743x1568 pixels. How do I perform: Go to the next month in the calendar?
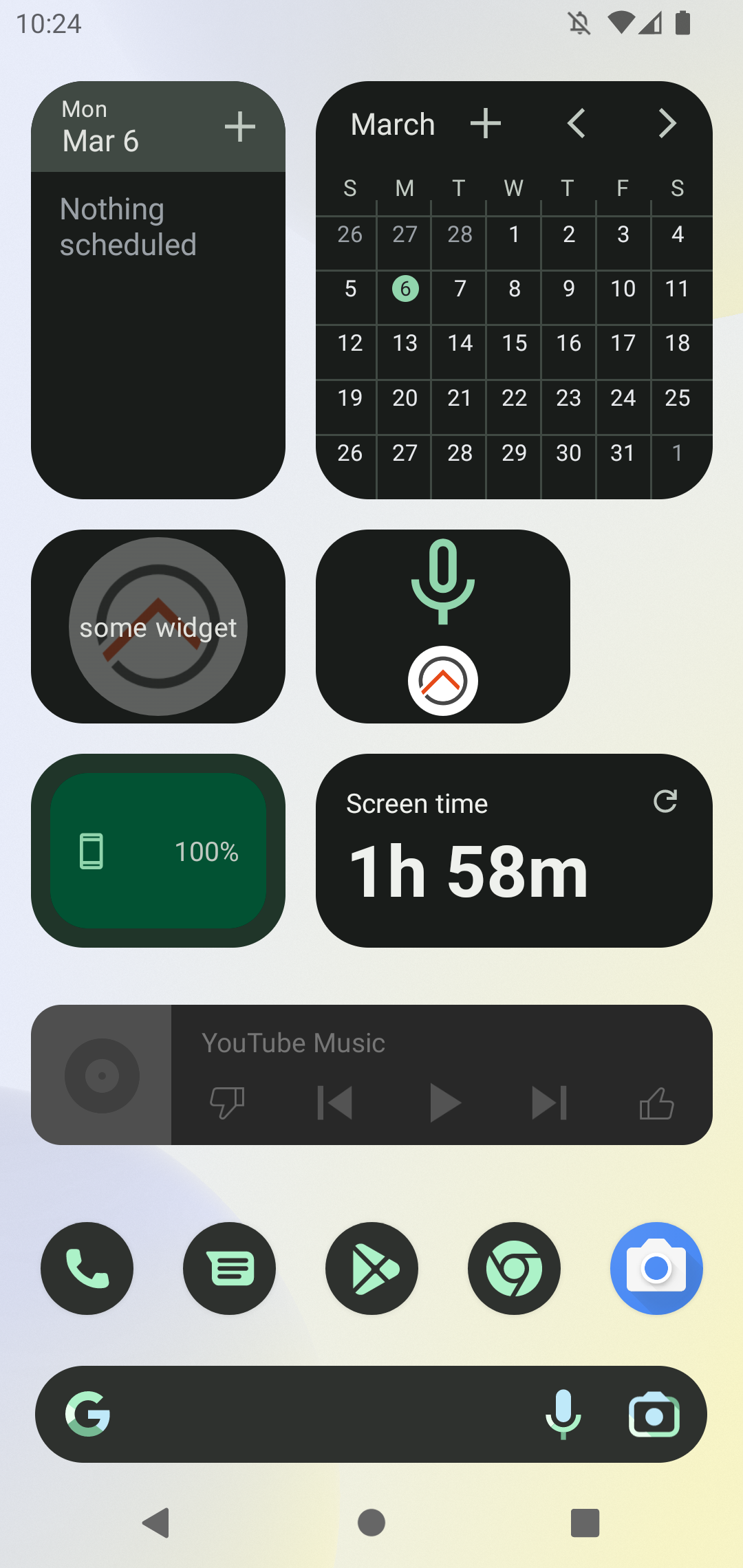click(x=666, y=124)
